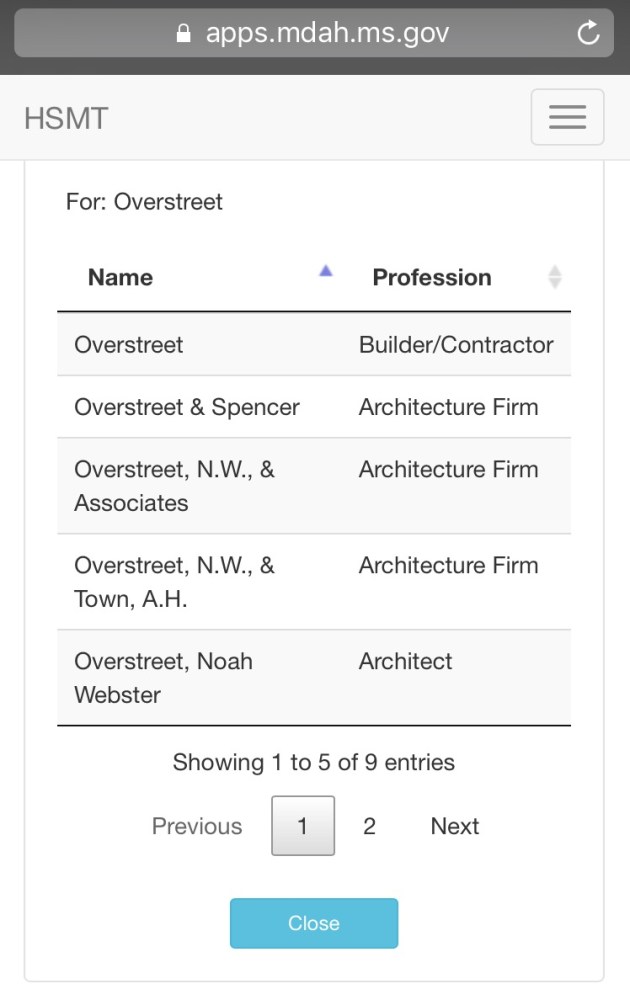Screen dimensions: 630x1000
Task: Close the Overstreet results dialog
Action: click(x=314, y=923)
